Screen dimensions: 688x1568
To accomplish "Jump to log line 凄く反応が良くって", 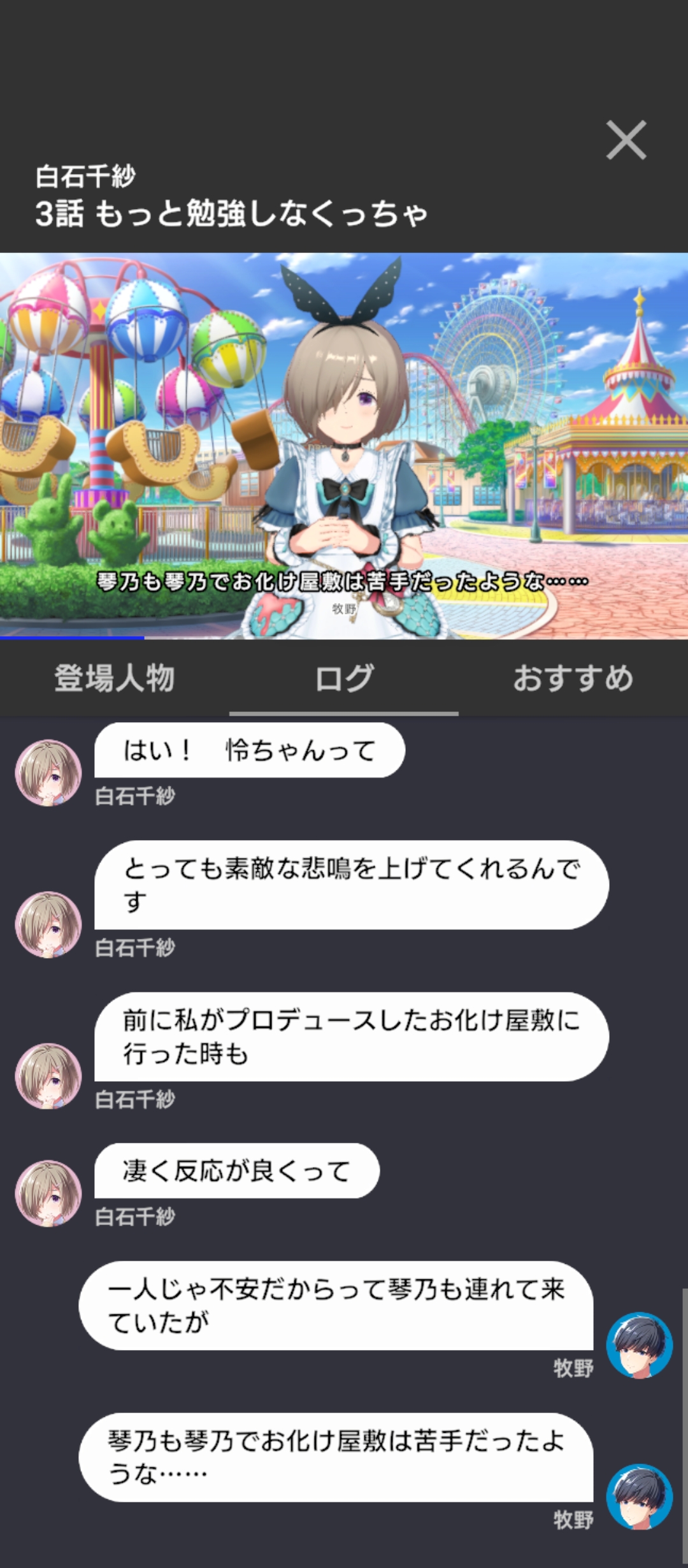I will click(x=237, y=1171).
